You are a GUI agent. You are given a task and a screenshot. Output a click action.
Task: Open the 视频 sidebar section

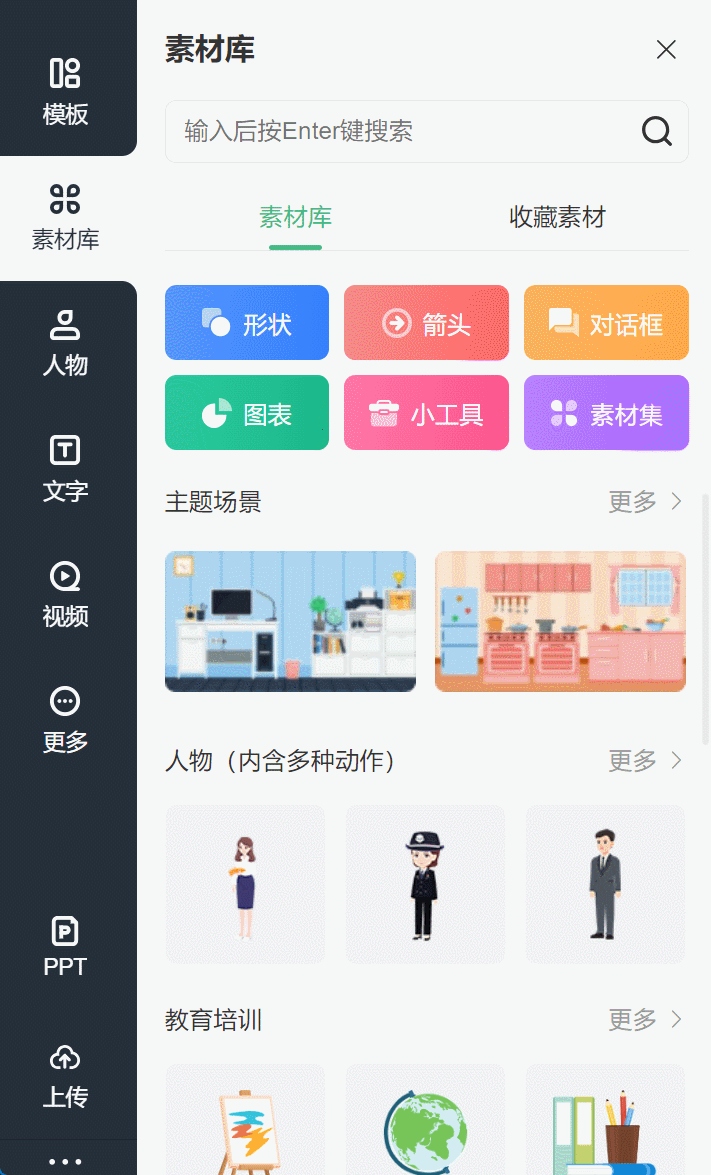(65, 594)
